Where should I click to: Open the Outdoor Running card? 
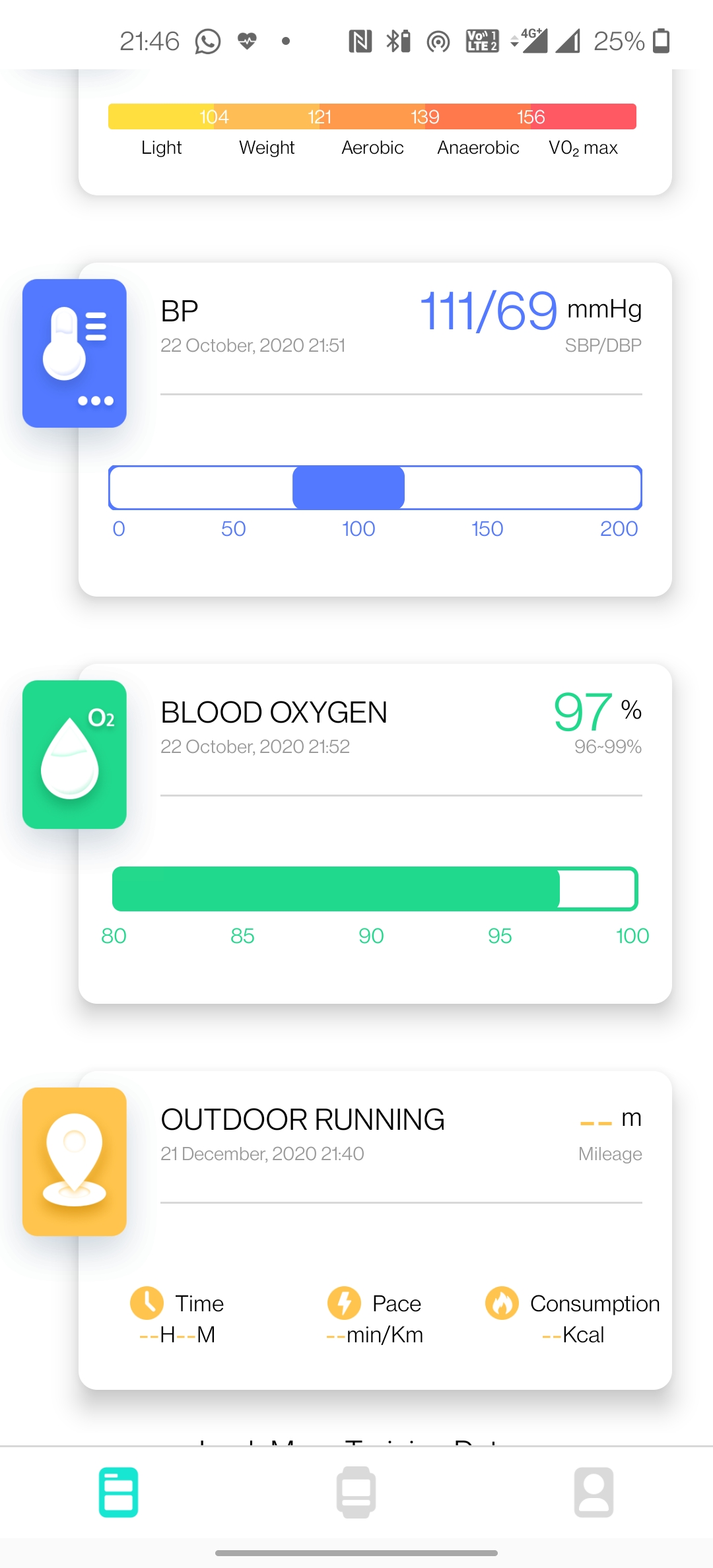(375, 1230)
